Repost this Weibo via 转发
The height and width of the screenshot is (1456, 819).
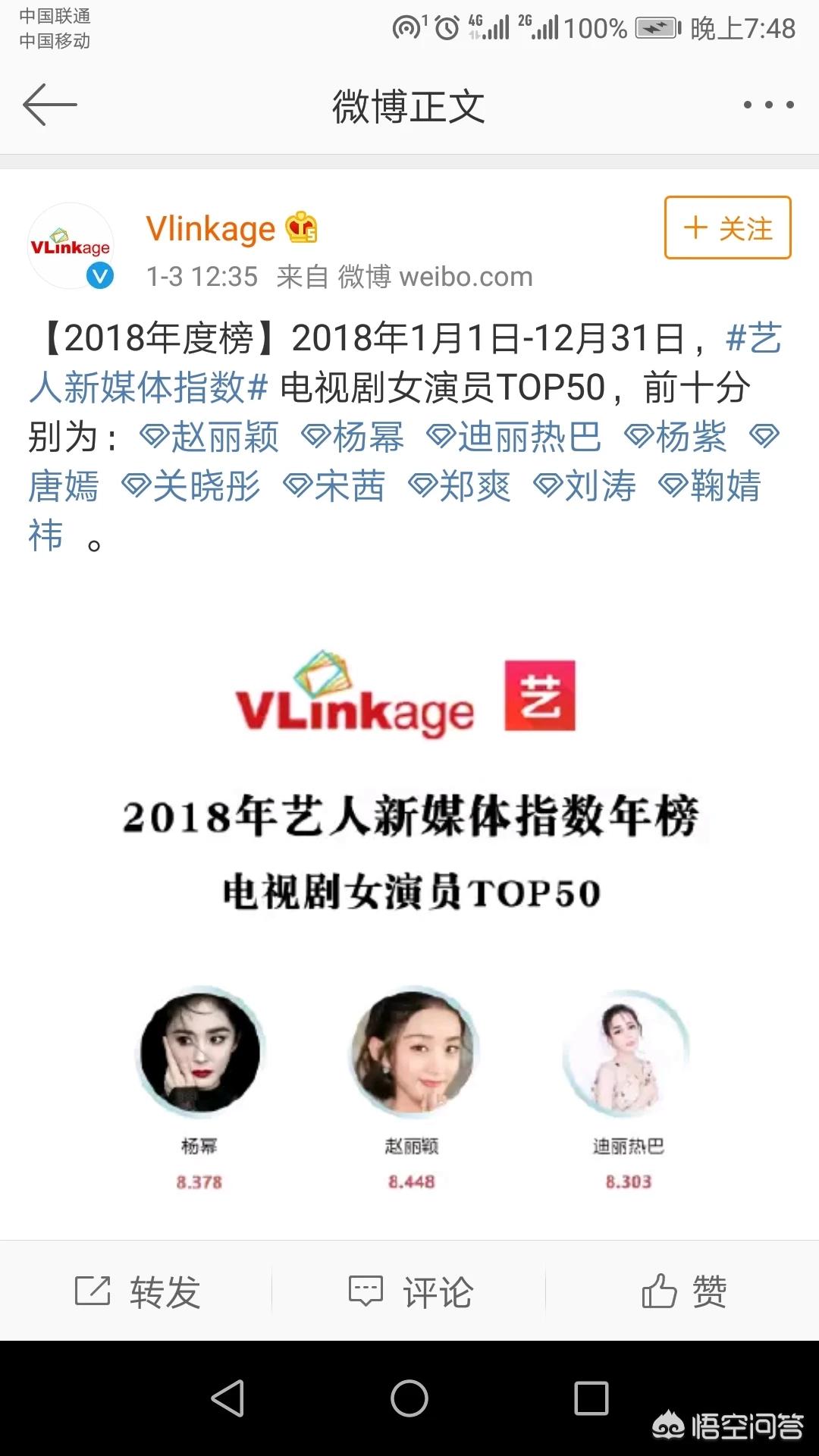click(136, 1291)
